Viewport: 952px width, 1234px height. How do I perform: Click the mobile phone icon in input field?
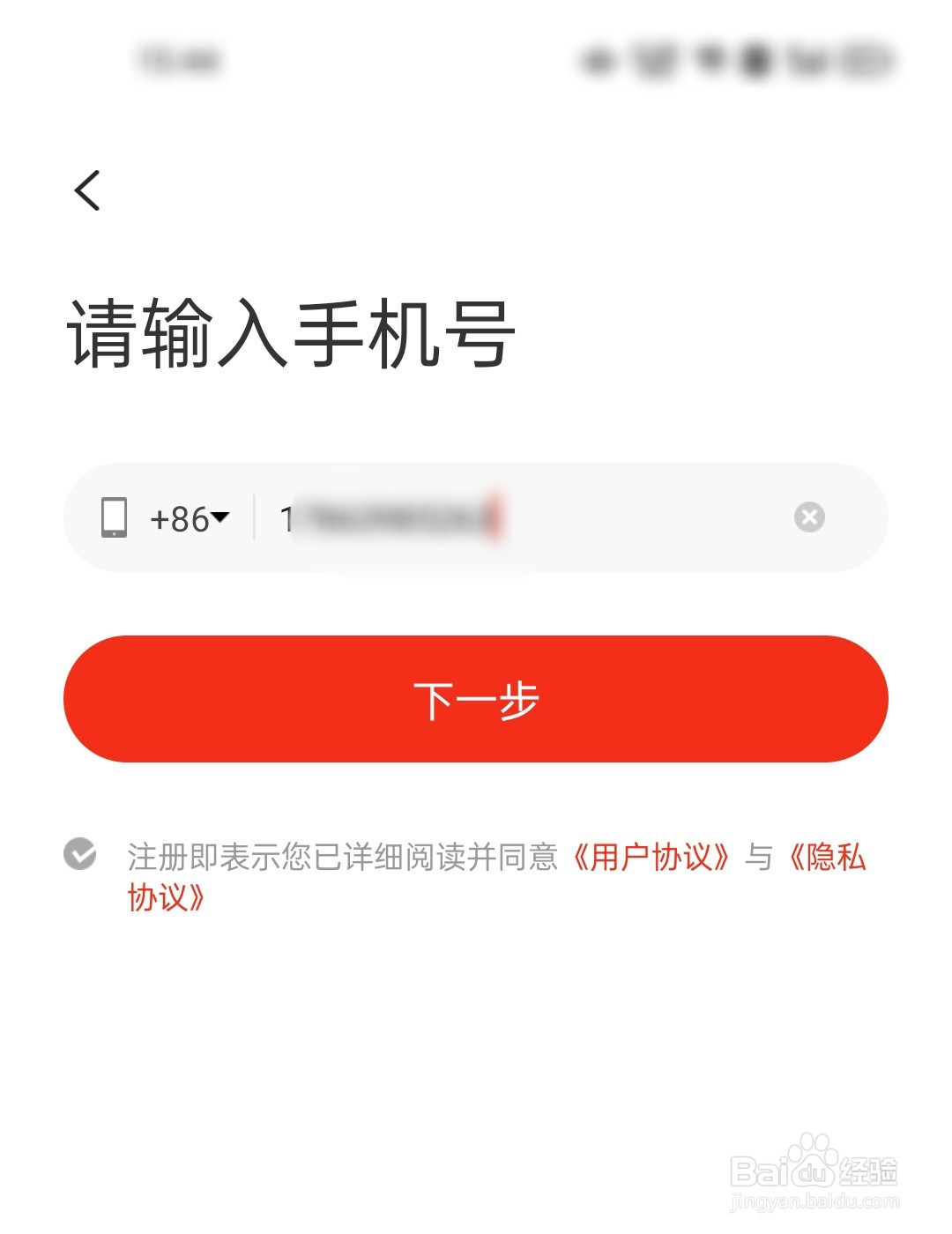(x=114, y=518)
